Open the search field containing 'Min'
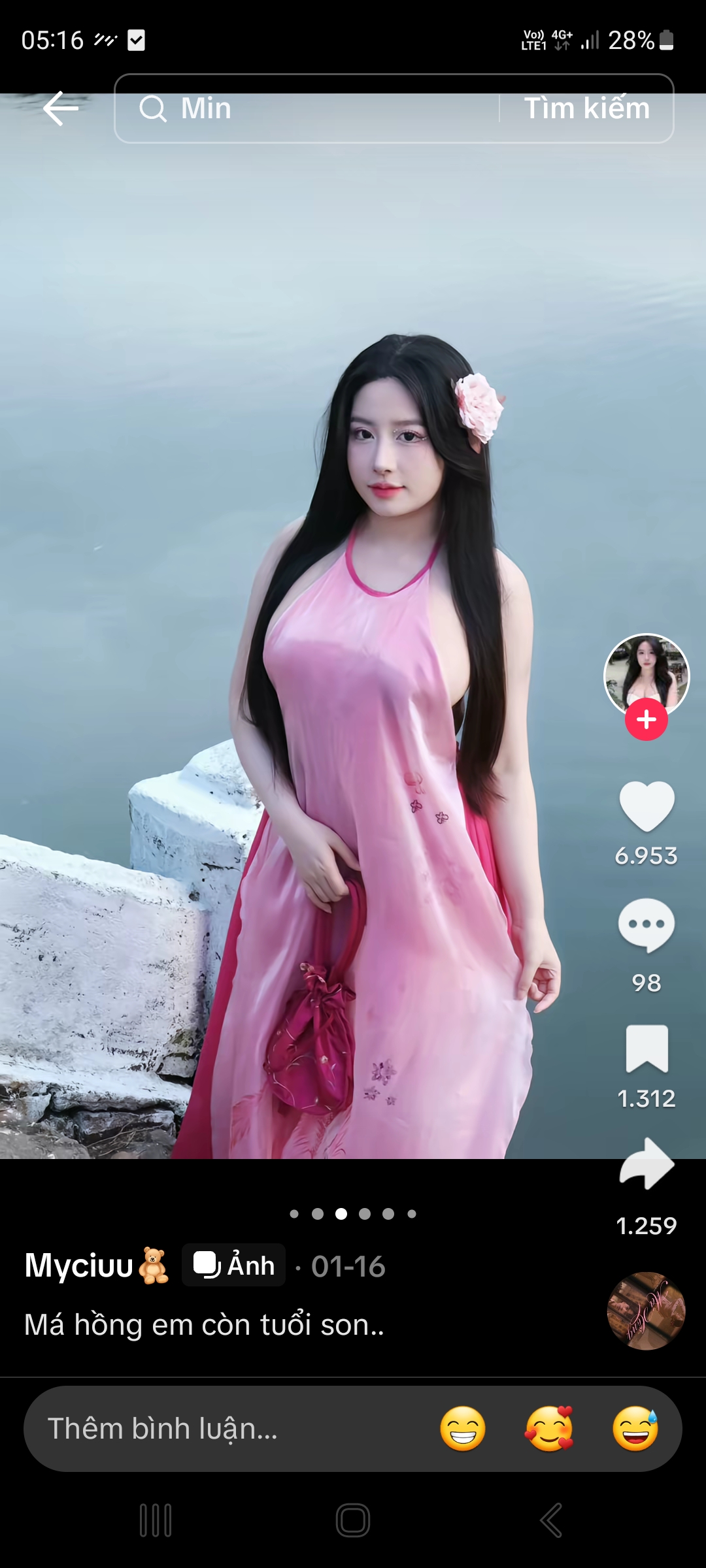This screenshot has height=1568, width=706. click(307, 108)
